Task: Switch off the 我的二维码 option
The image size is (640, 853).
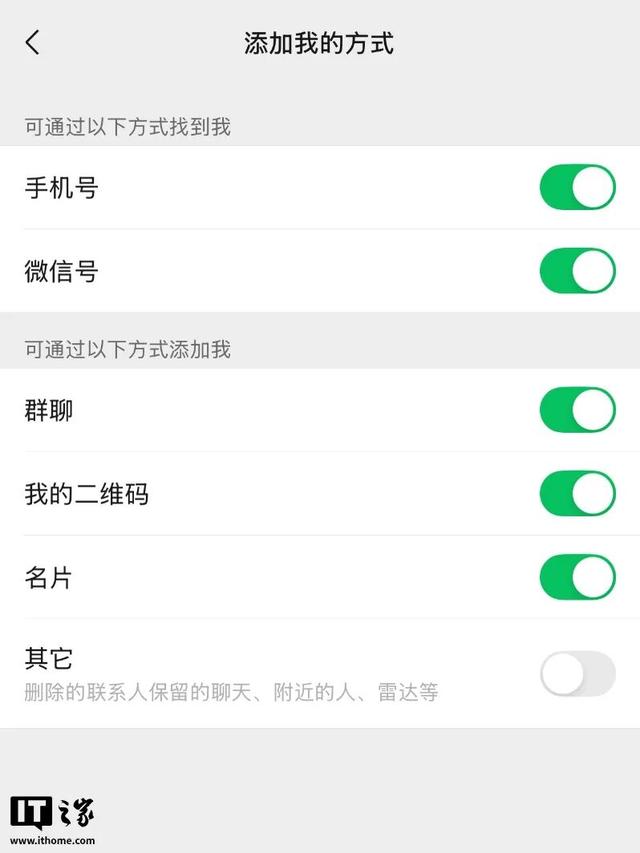Action: pos(577,493)
